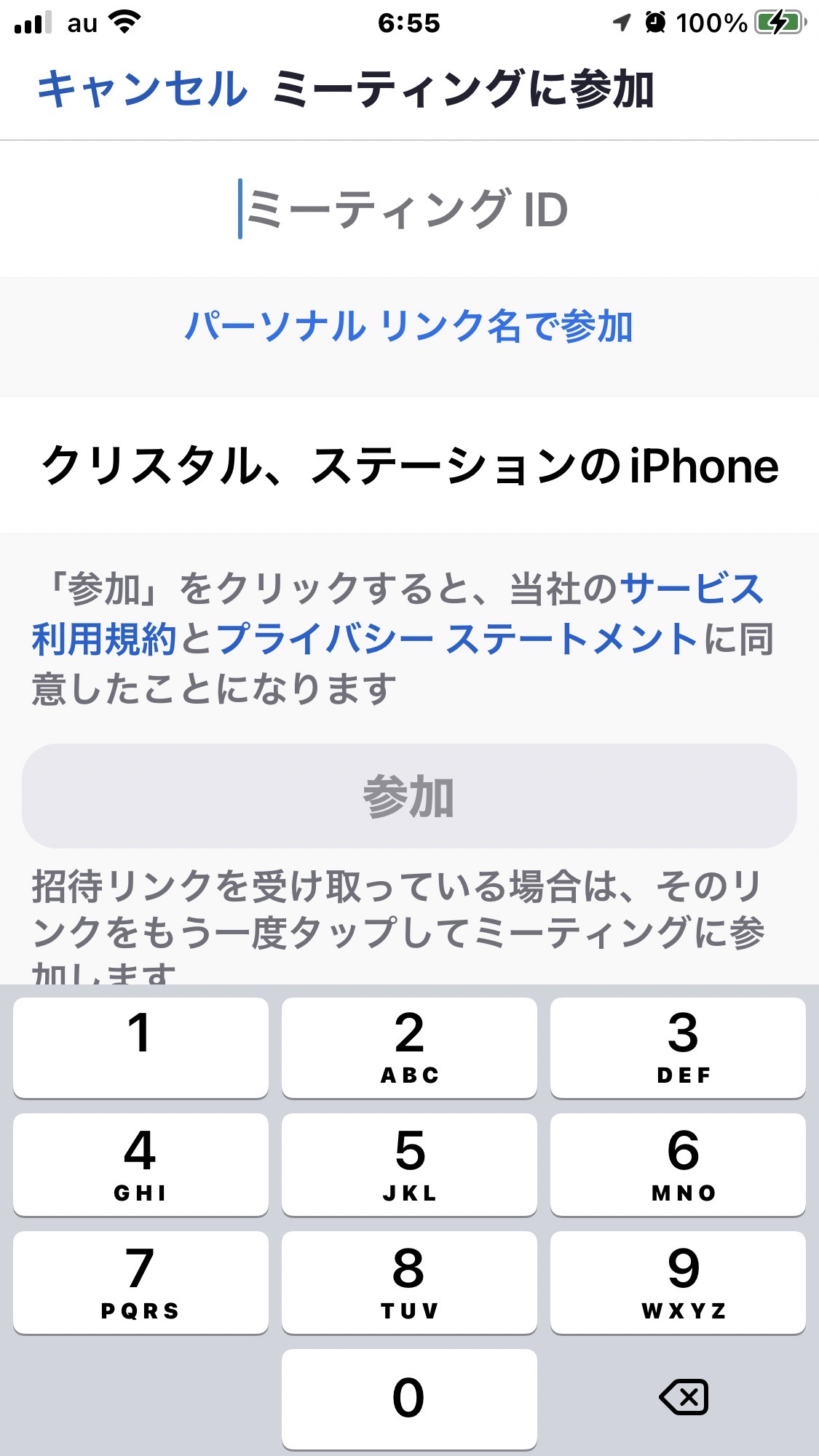Open the サービス利用規約 link
Image resolution: width=819 pixels, height=1456 pixels.
click(x=692, y=589)
